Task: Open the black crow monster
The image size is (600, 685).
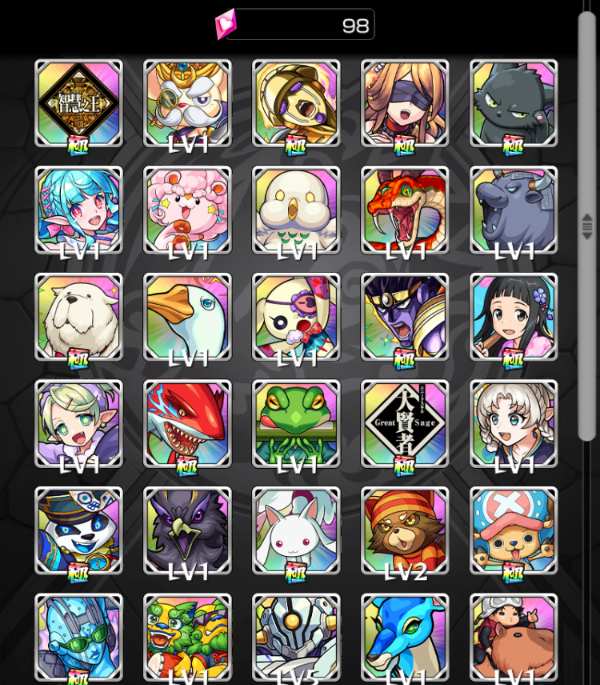Action: coord(187,531)
